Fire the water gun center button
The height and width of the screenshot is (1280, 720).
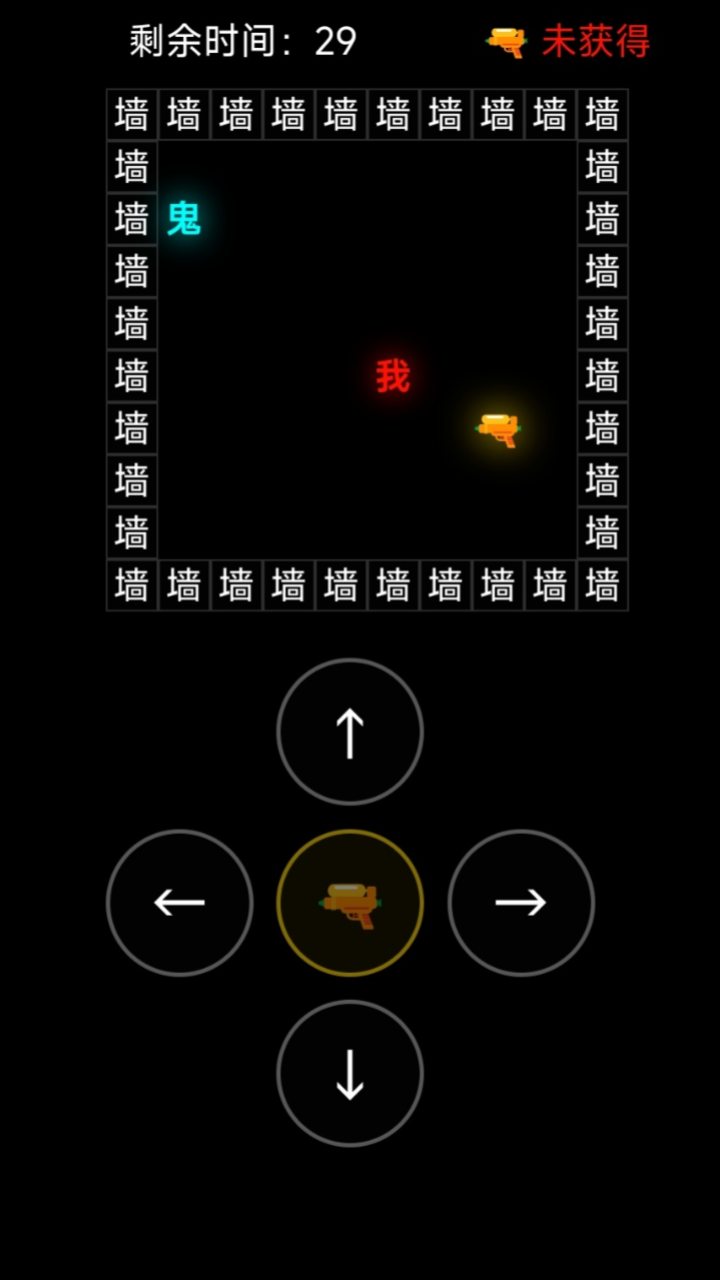click(x=350, y=902)
